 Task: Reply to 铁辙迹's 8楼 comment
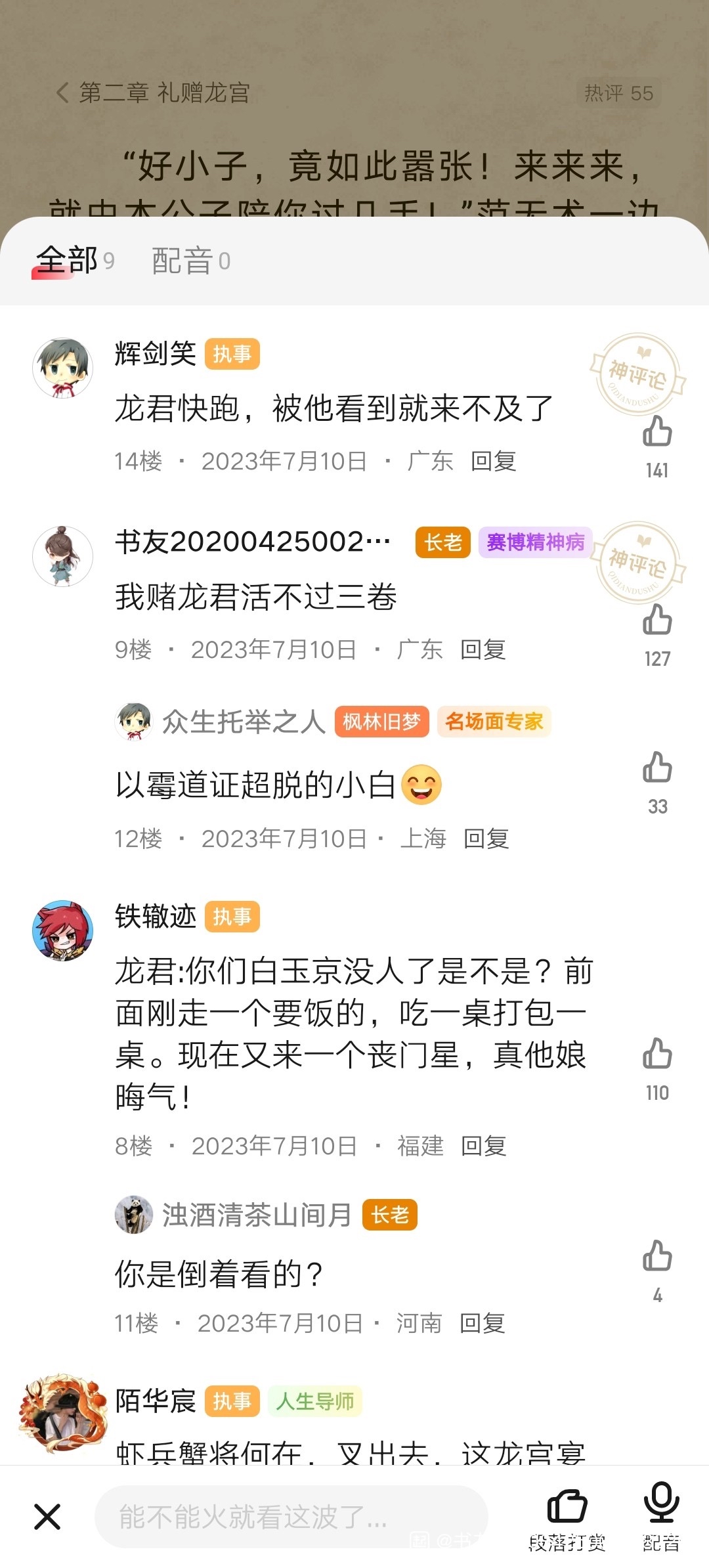(x=483, y=1146)
